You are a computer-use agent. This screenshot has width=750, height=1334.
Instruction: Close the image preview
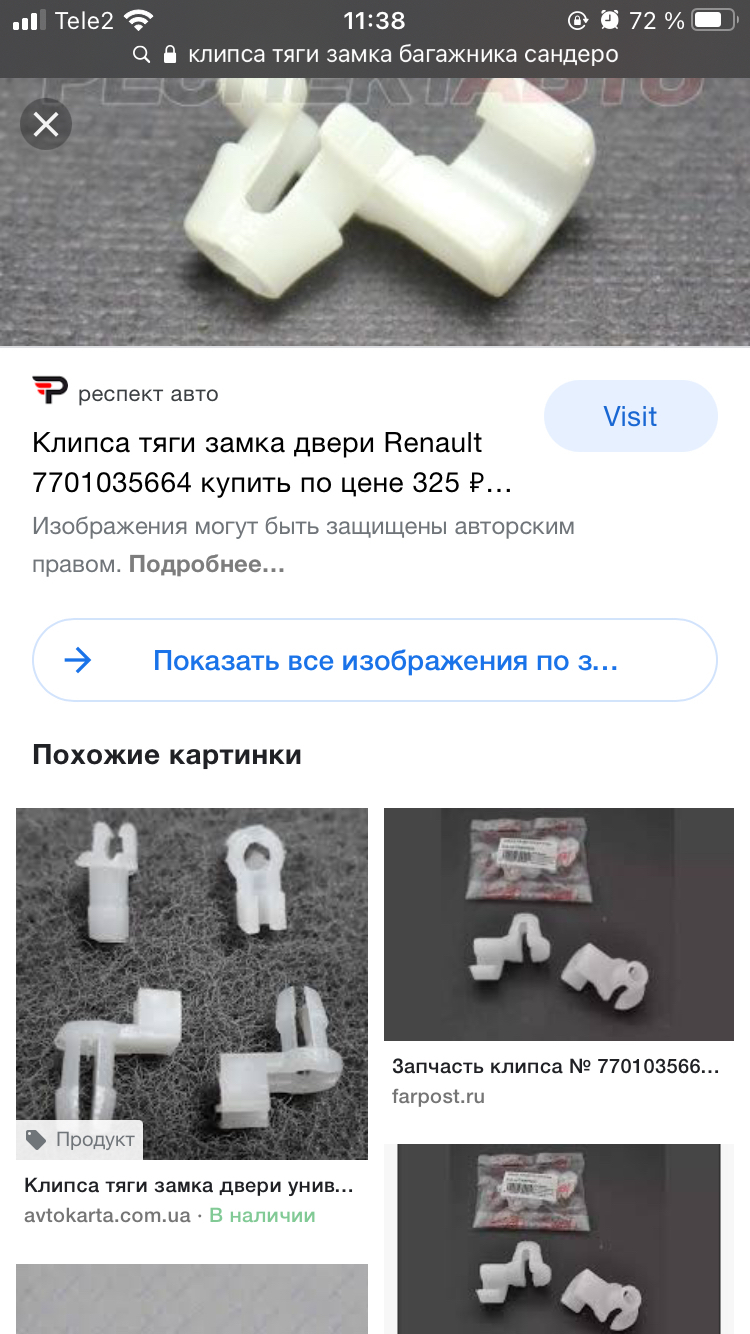[x=46, y=125]
